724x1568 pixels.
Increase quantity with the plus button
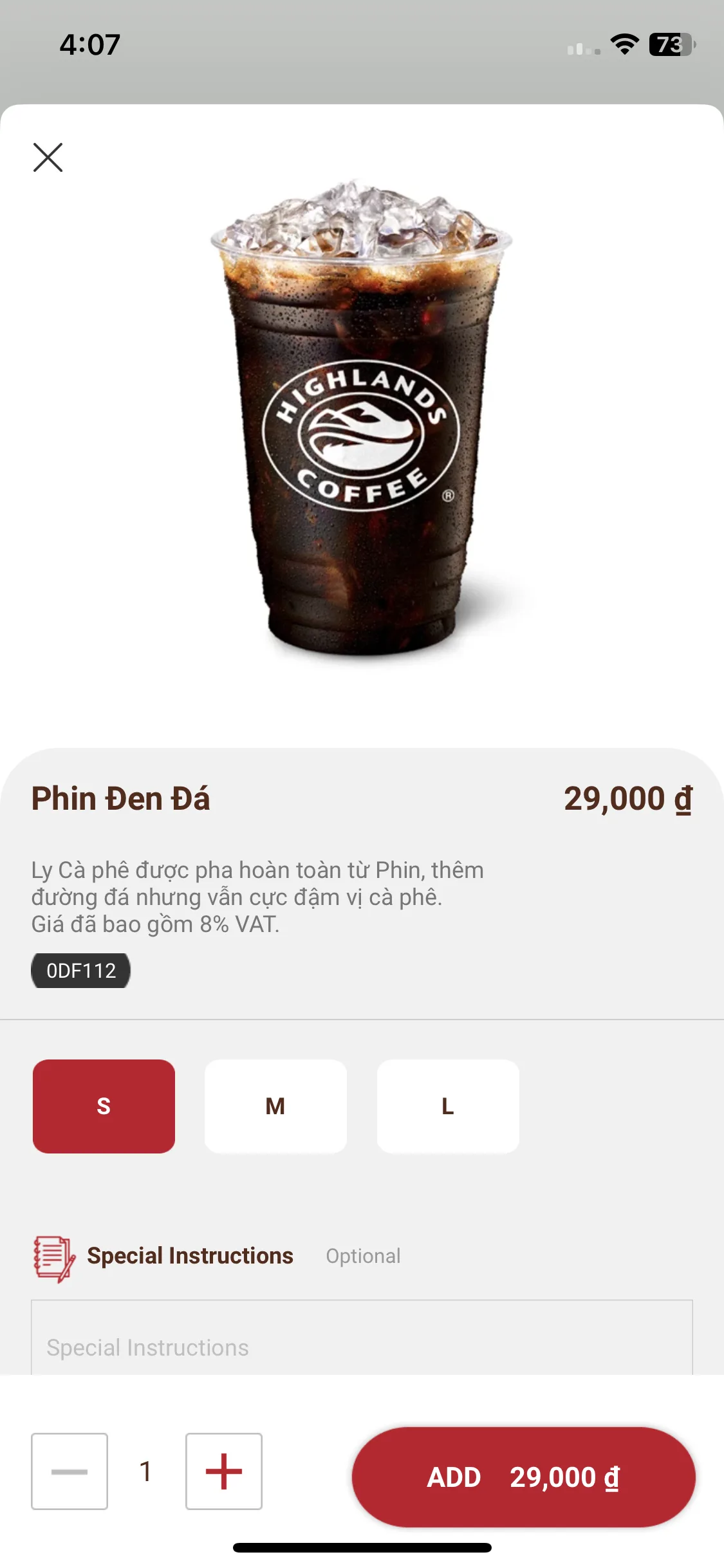coord(224,1471)
